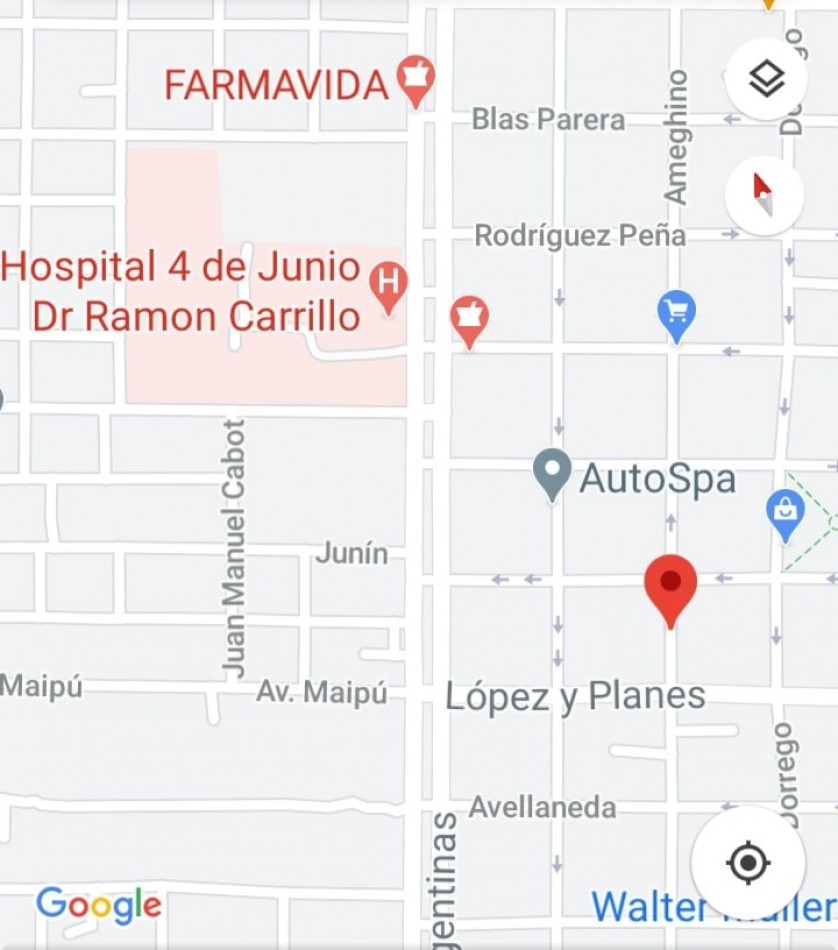Select the blue shopping cart marker

point(677,313)
